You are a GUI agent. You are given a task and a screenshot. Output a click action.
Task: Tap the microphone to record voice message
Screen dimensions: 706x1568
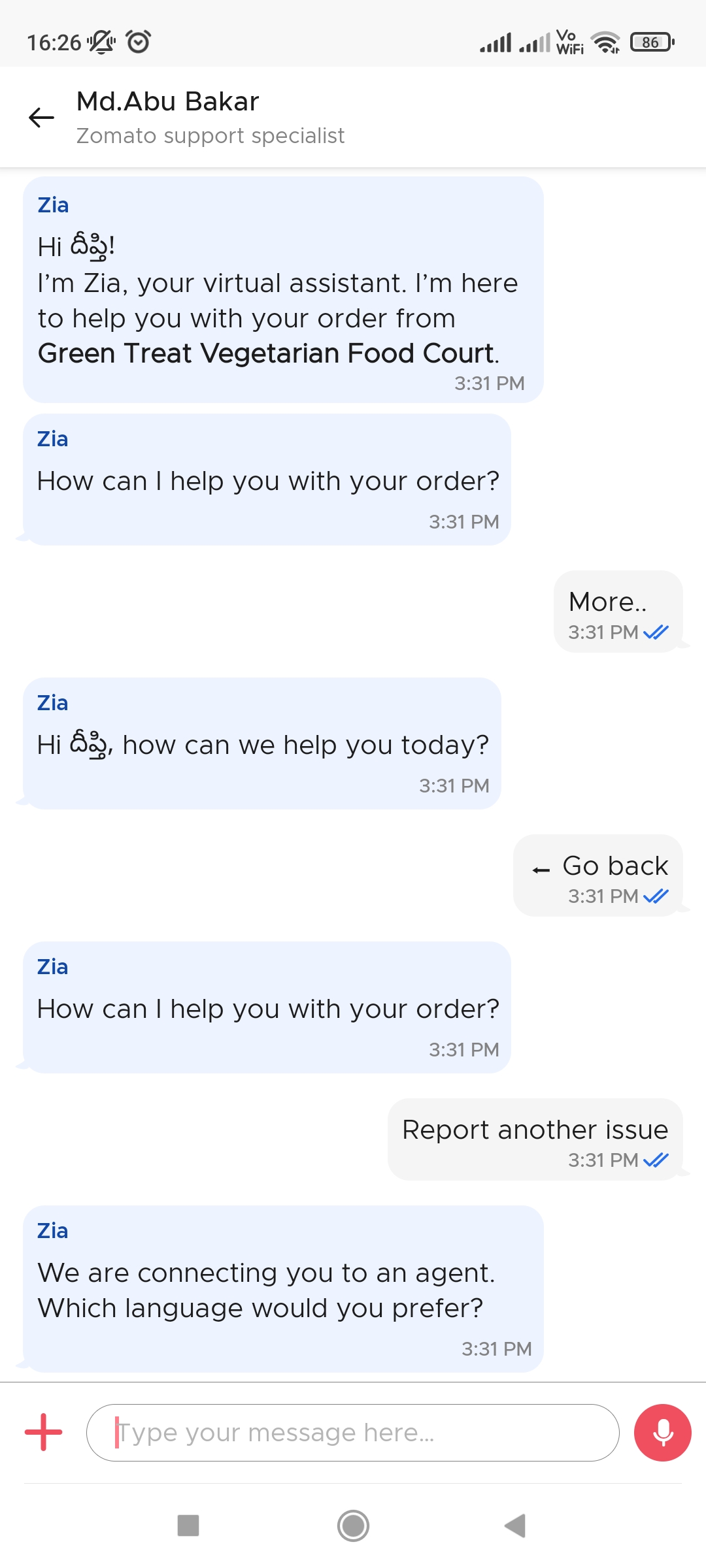pyautogui.click(x=662, y=1432)
